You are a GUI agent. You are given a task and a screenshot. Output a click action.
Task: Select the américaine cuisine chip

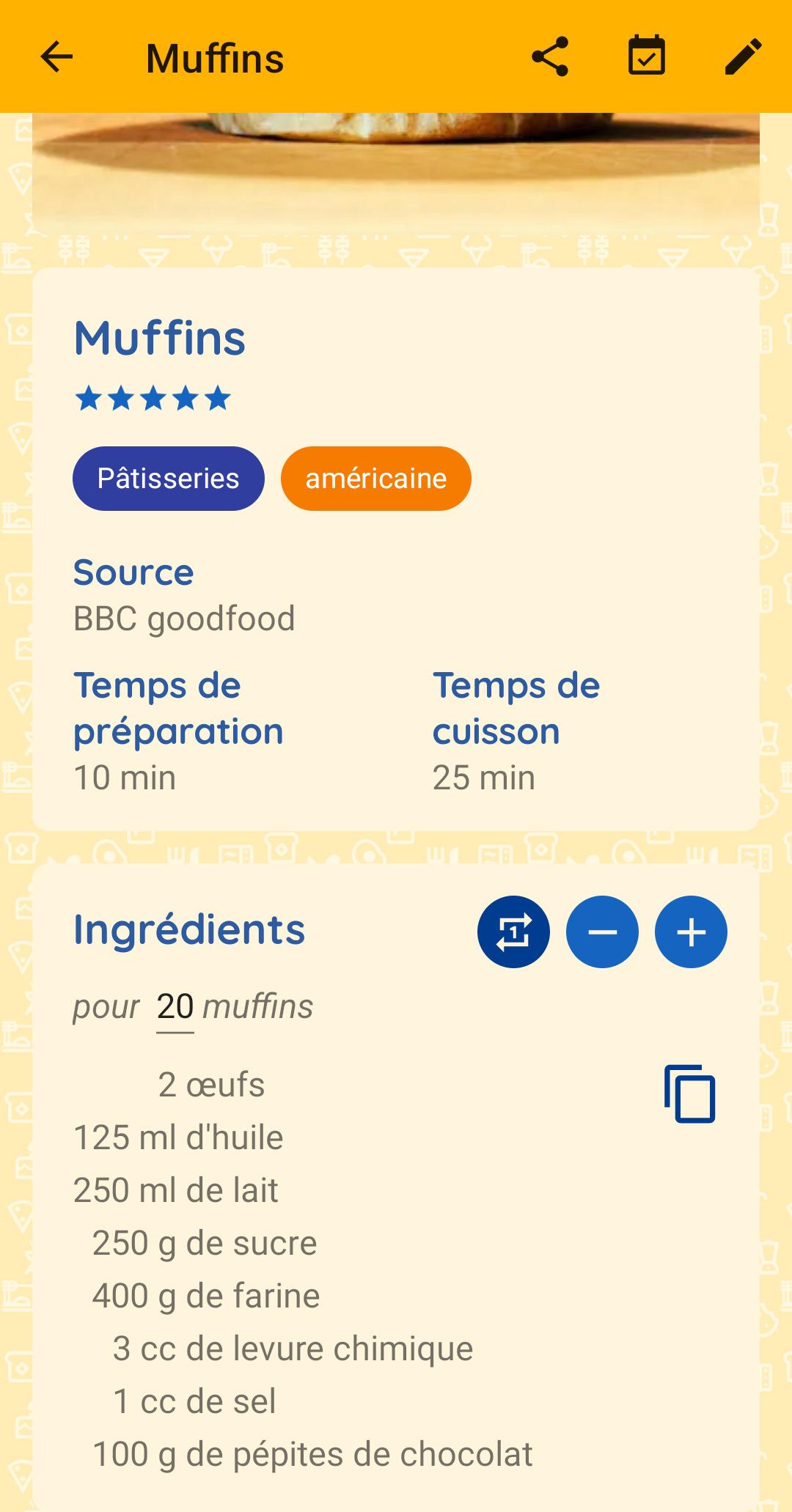coord(375,479)
